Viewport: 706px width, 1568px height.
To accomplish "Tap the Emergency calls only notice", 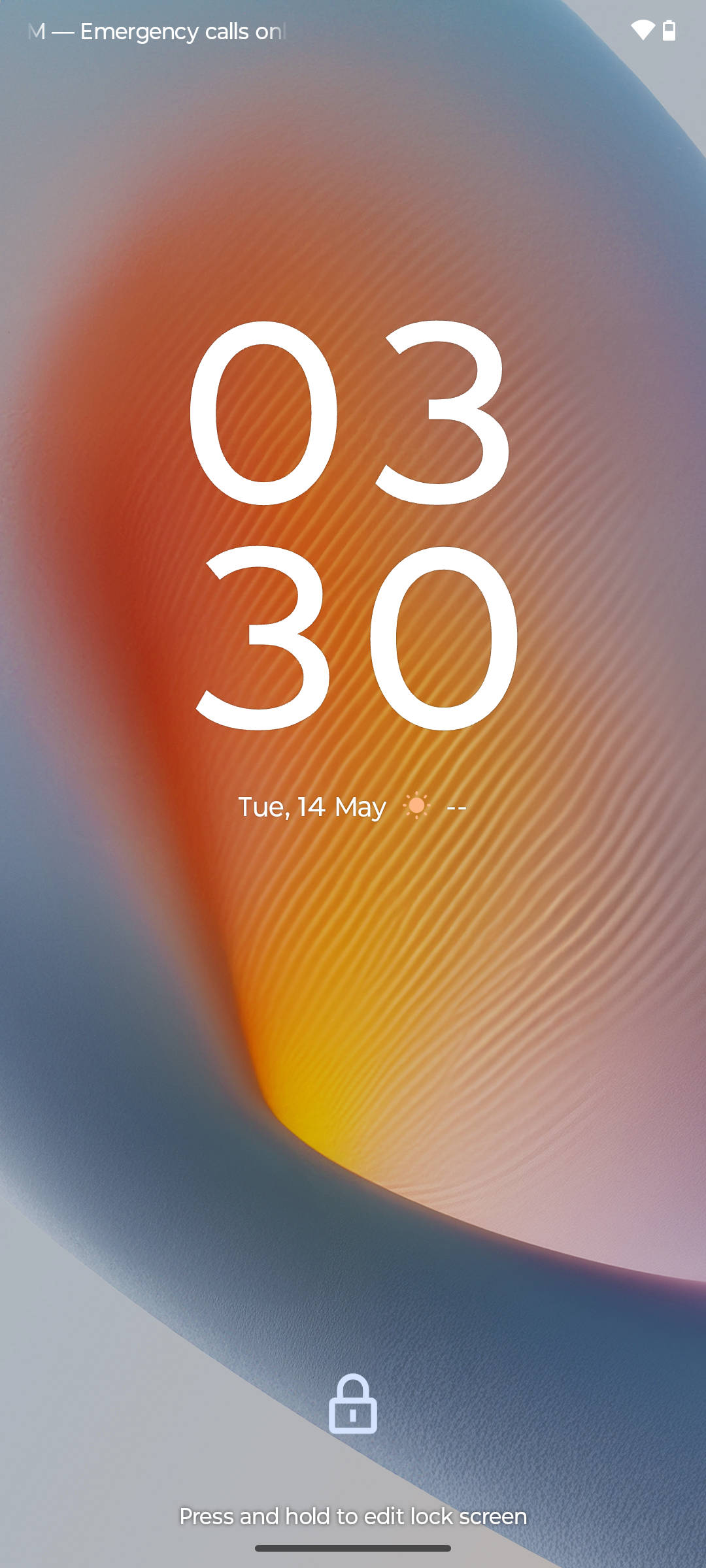I will point(157,31).
